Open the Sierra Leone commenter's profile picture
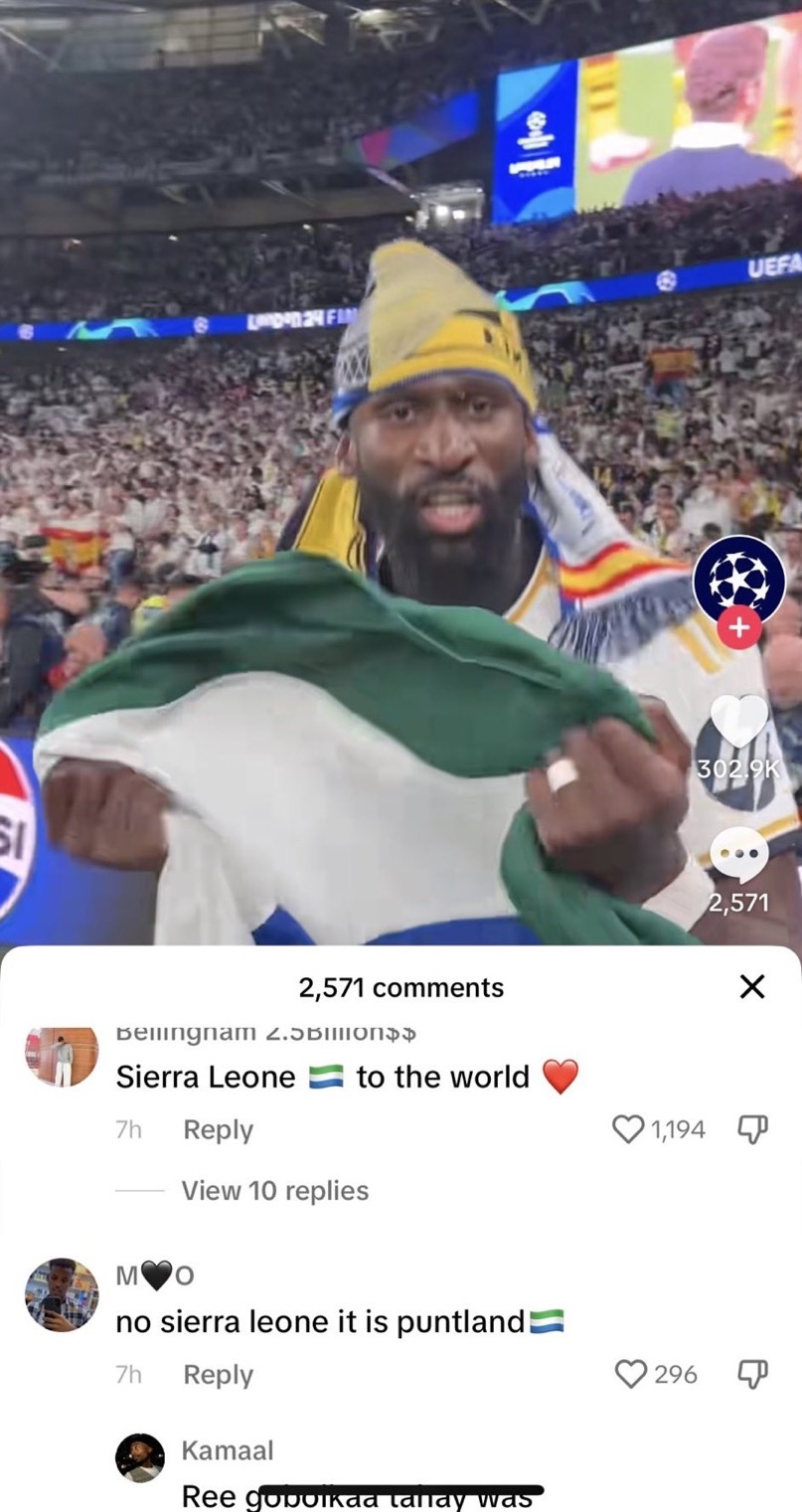This screenshot has height=1512, width=802. click(x=62, y=1057)
